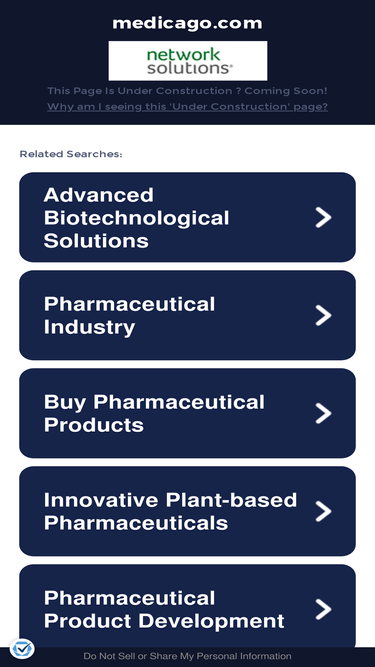Open Innovative Plant-based Pharmaceuticals
Image resolution: width=375 pixels, height=667 pixels.
click(188, 511)
